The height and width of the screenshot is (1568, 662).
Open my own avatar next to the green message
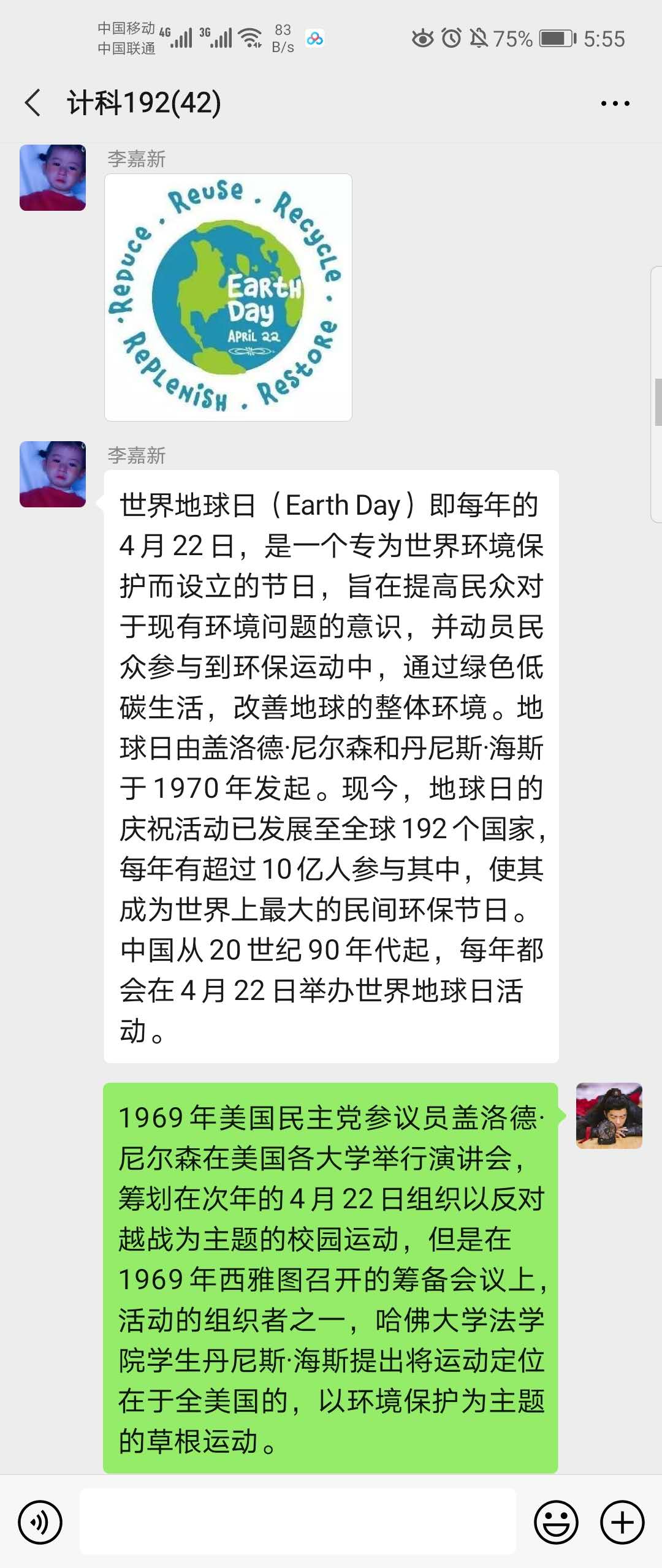pos(609,1116)
